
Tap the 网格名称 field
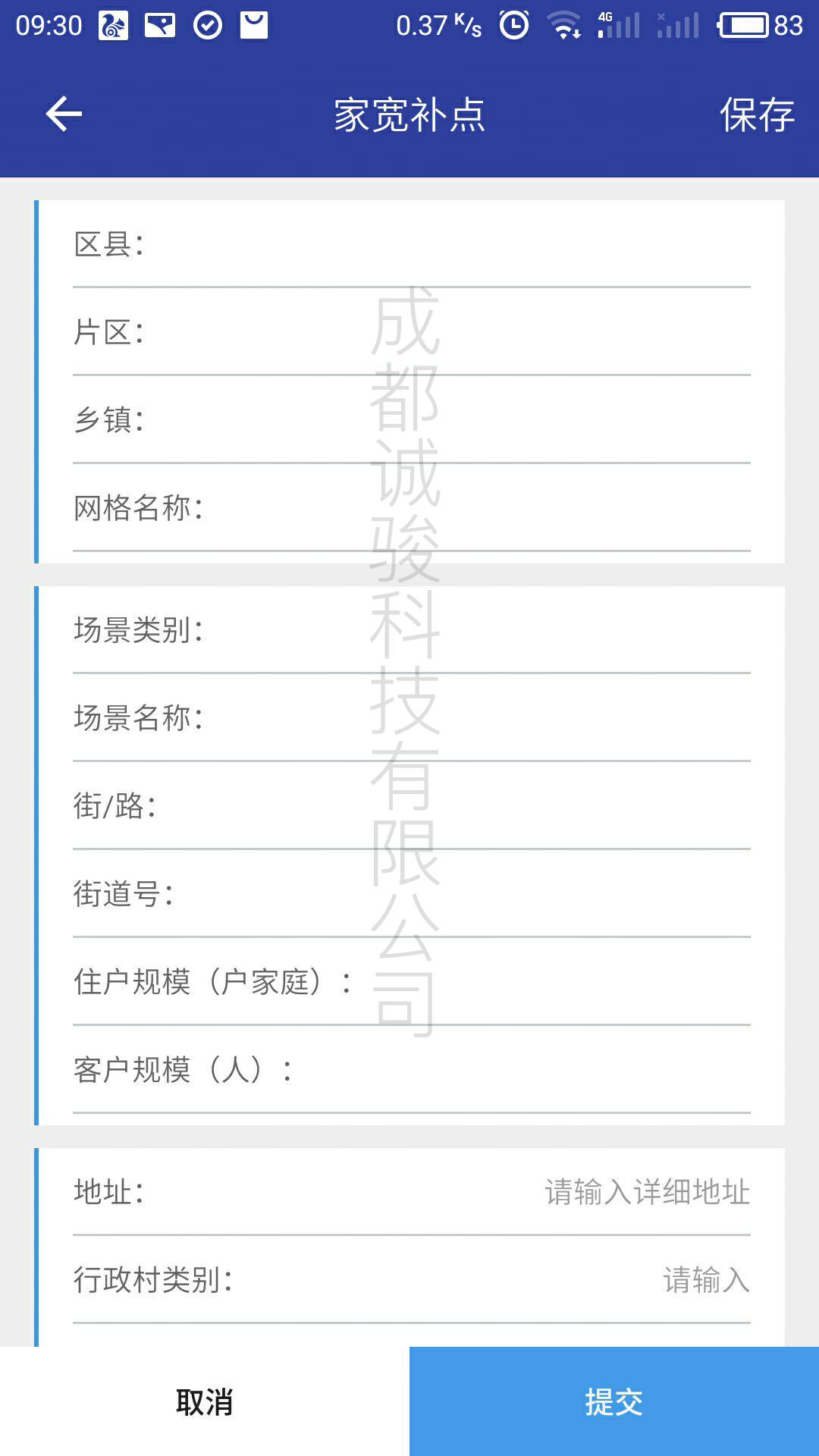tap(412, 508)
